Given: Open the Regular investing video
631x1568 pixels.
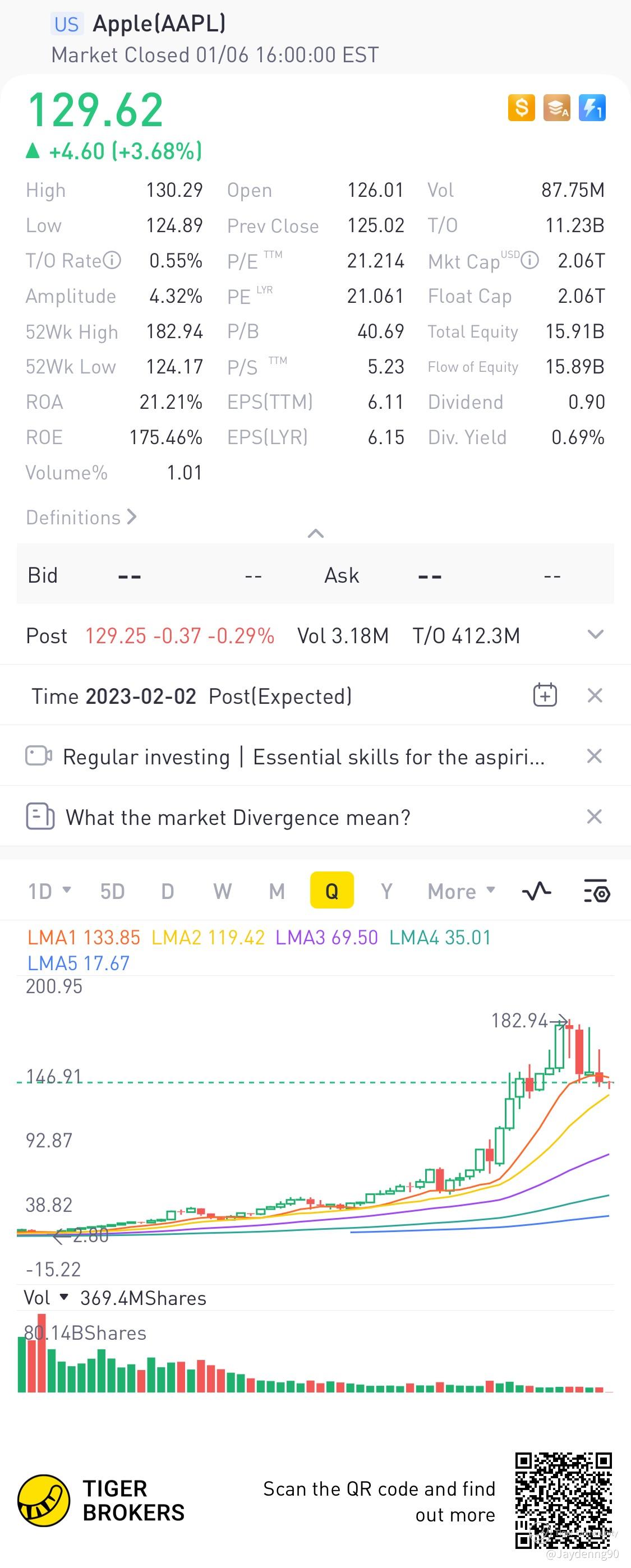Looking at the screenshot, I should click(303, 757).
